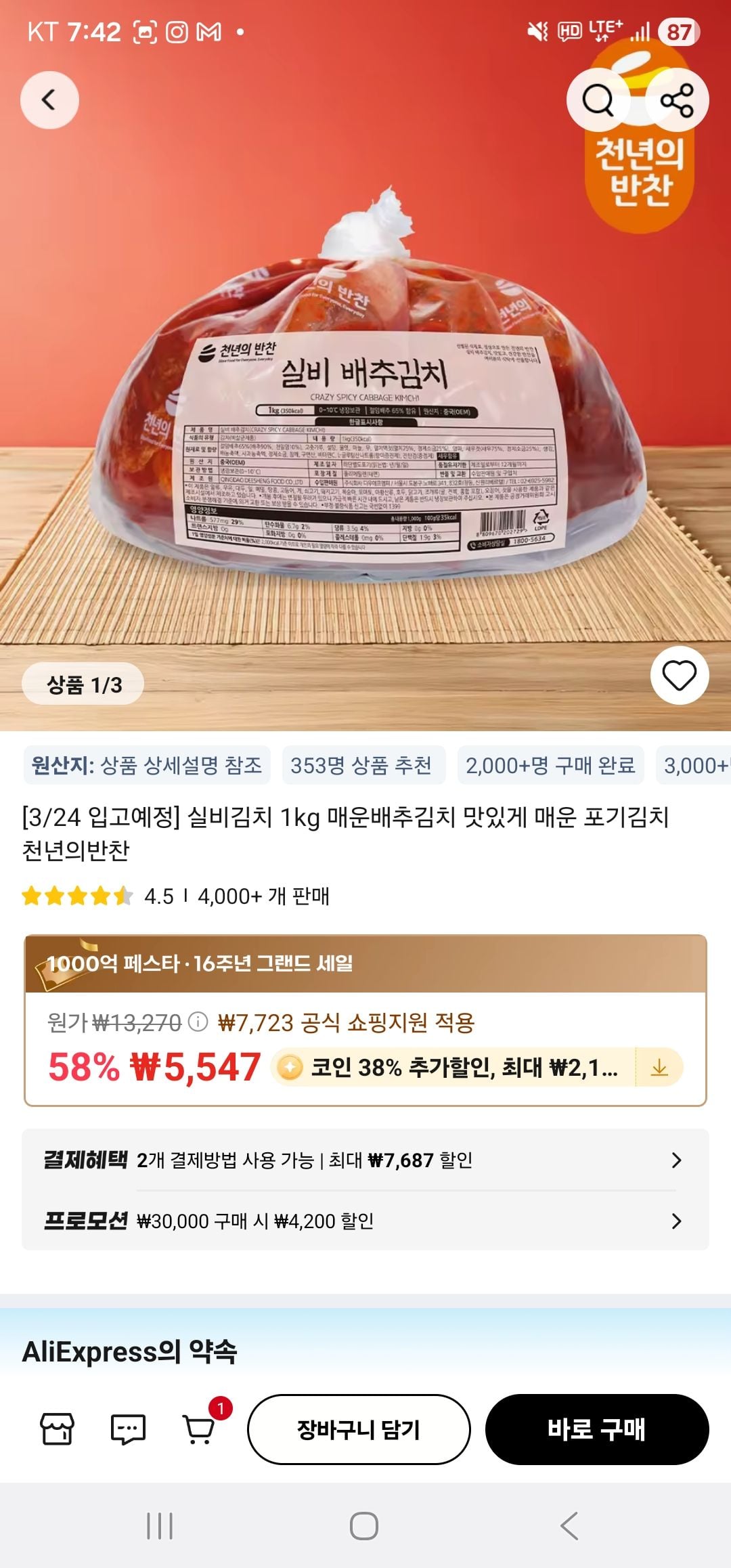Tap the 원산지 상품 상세설명 참조 chip
Viewport: 731px width, 1568px height.
tap(147, 765)
